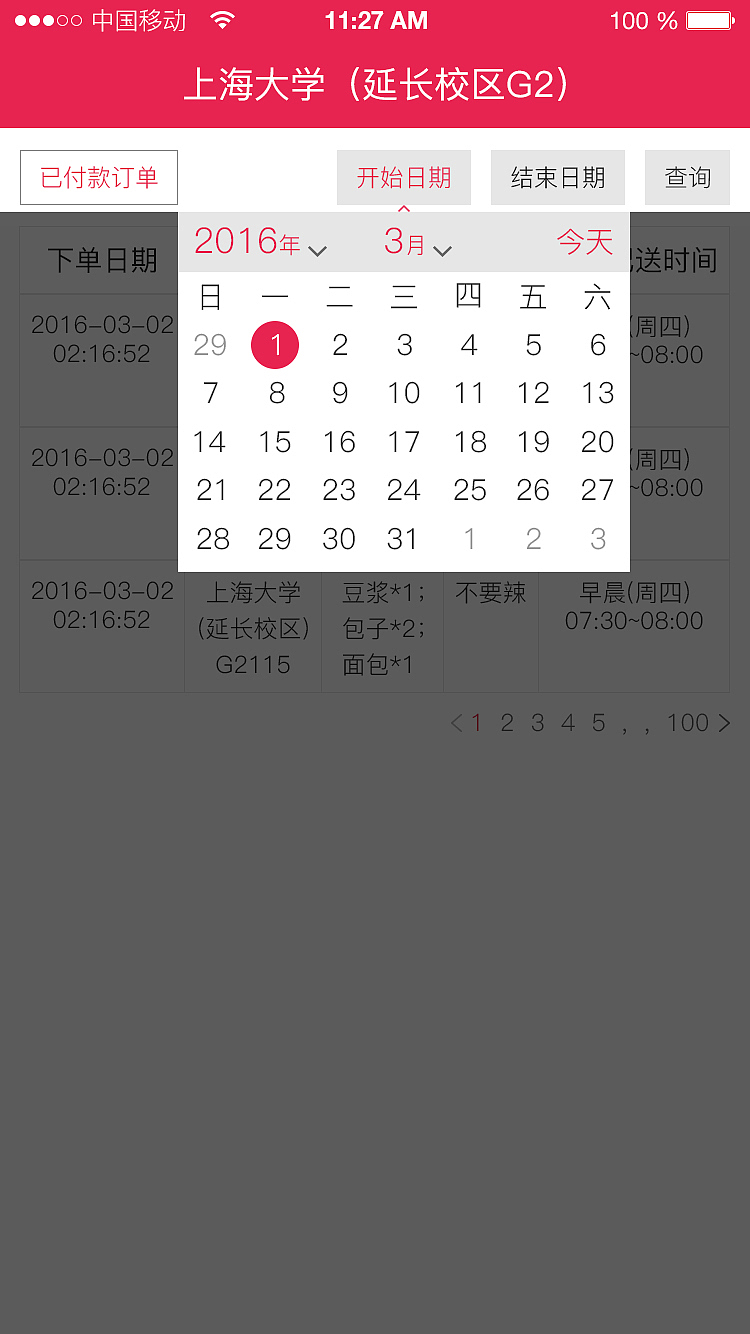Tap the 查询 button
Viewport: 750px width, 1334px height.
(687, 178)
